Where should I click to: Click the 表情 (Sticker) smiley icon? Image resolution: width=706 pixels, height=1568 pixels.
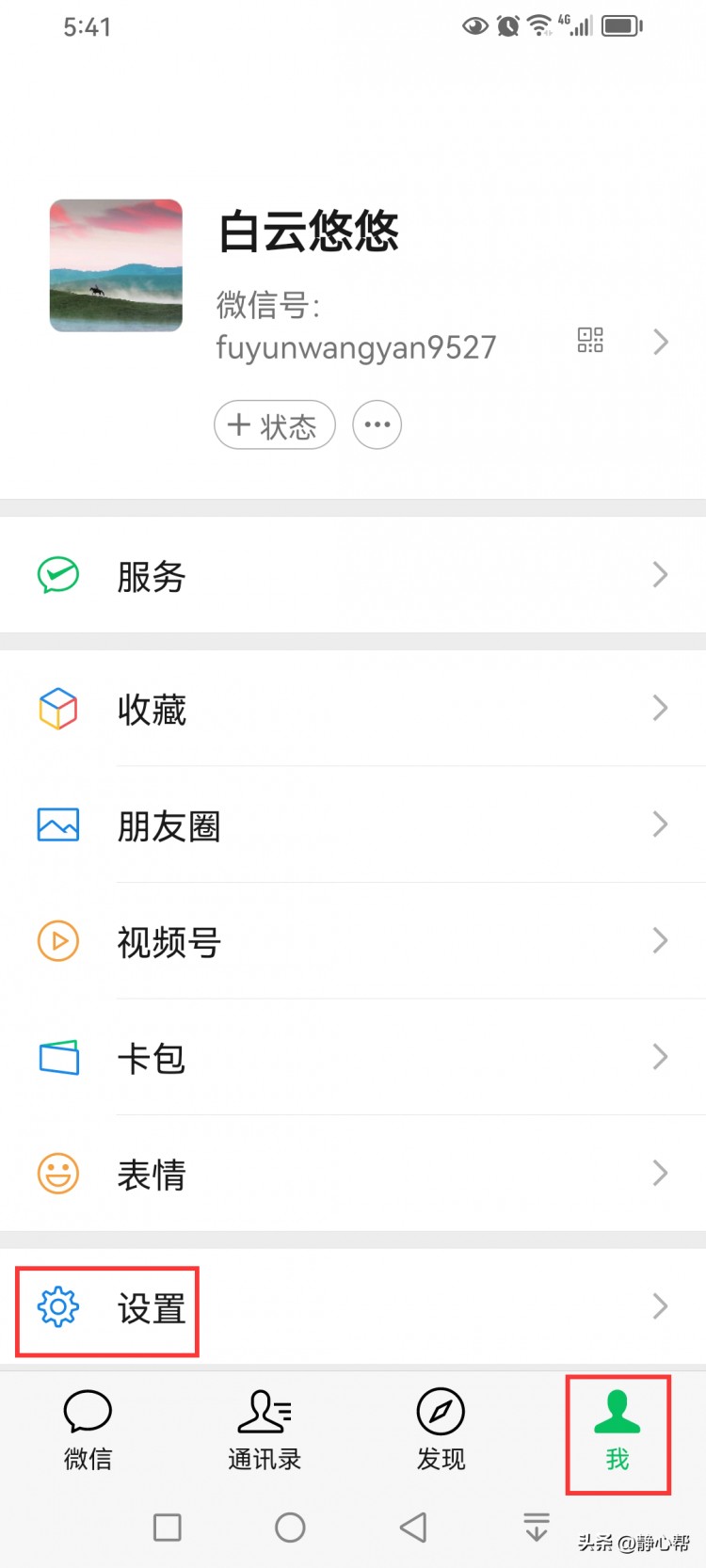57,1173
